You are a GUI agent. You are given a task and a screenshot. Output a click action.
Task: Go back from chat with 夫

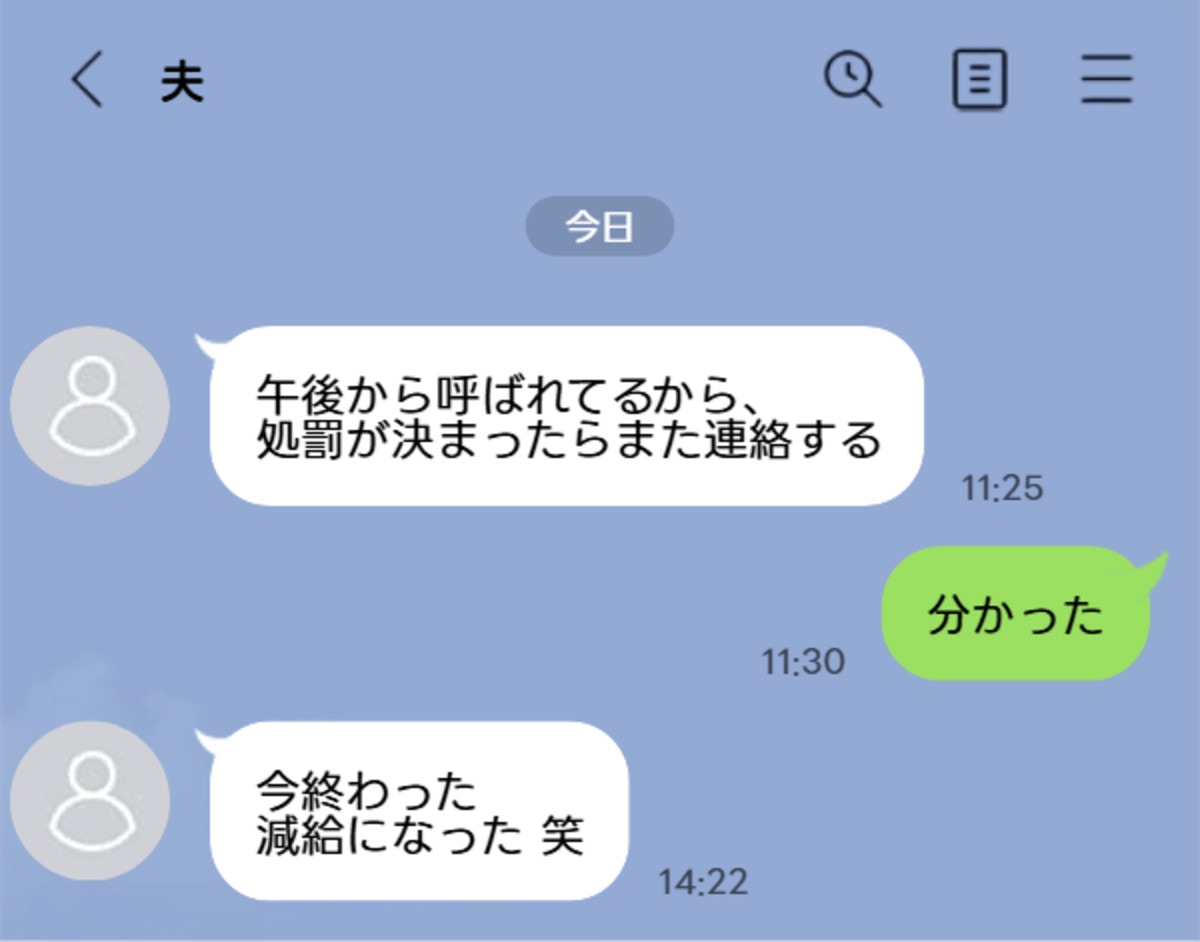pos(87,81)
